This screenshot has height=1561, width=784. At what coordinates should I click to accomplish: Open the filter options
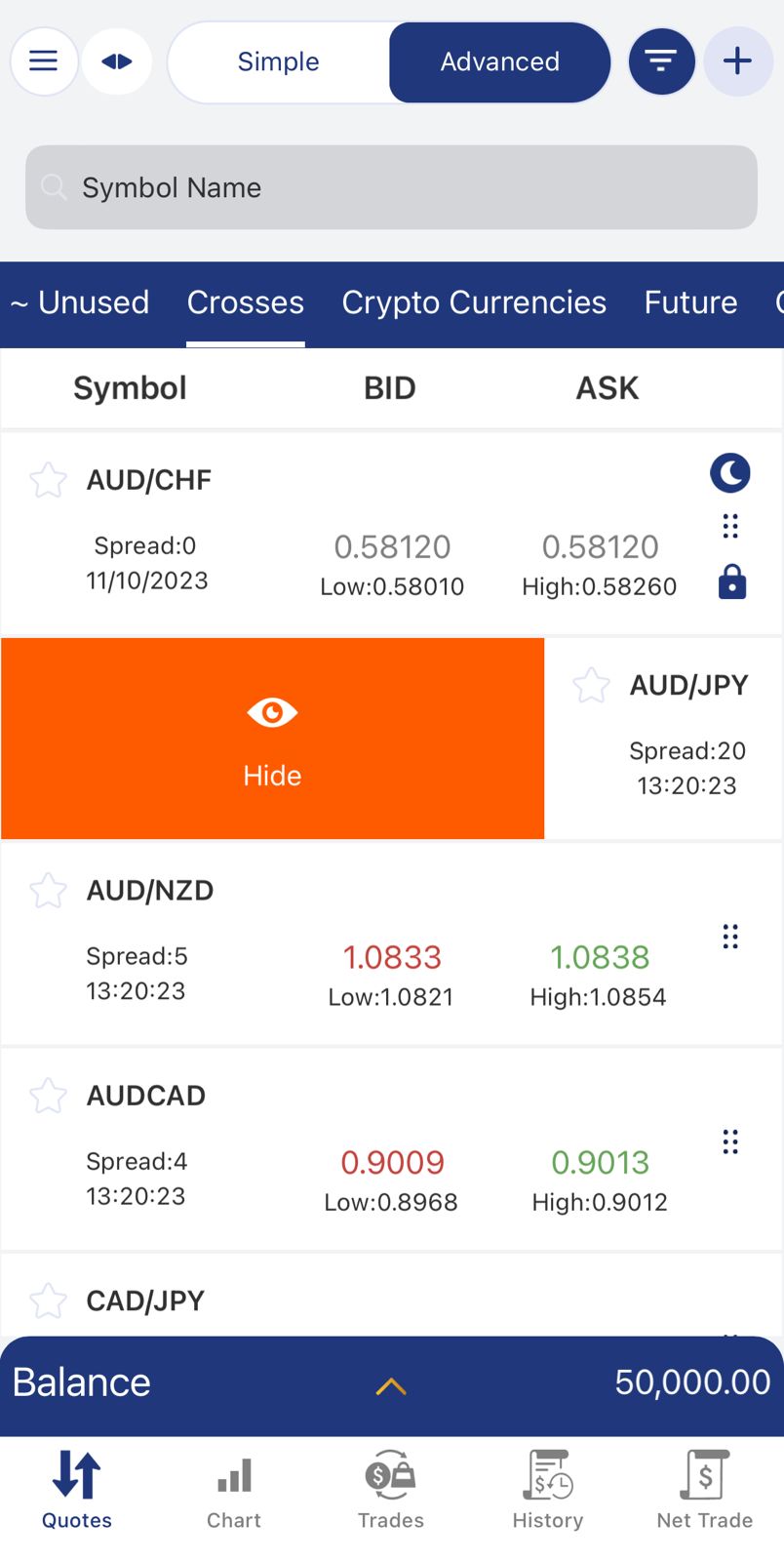click(x=661, y=61)
